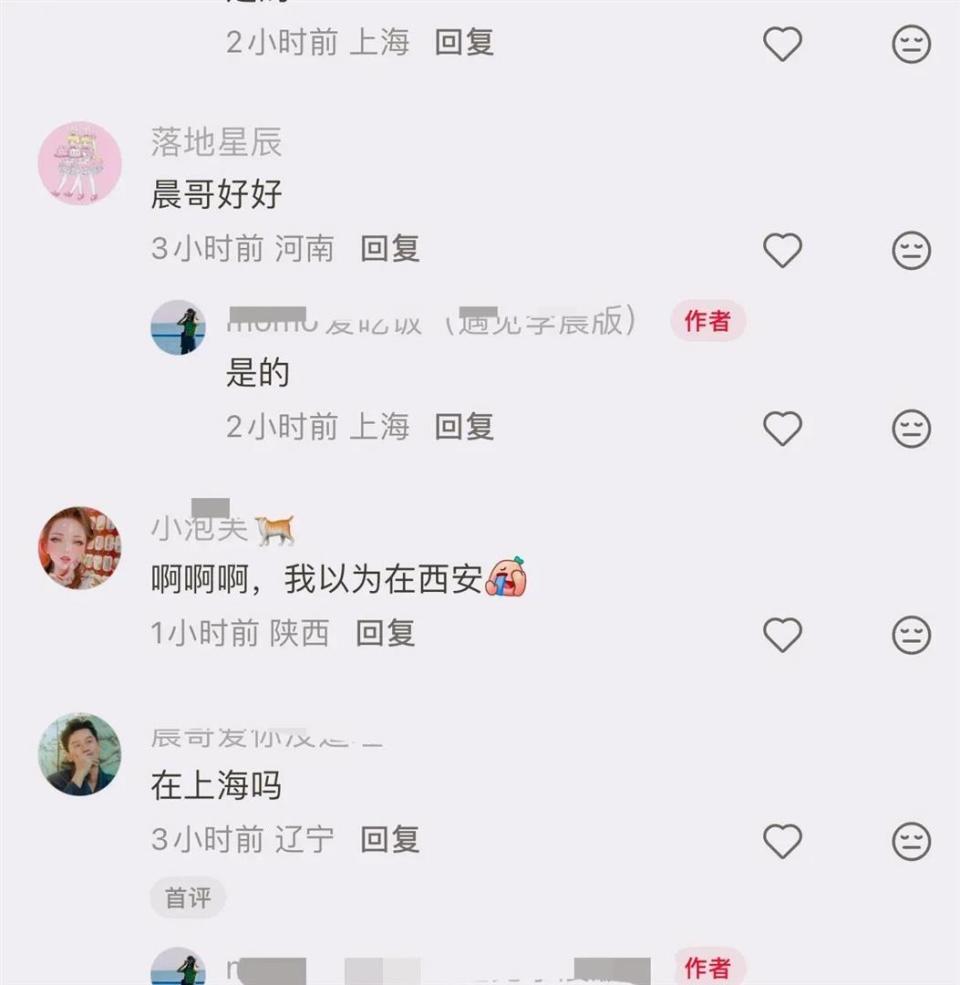
Task: Like 小泡芙's comment about 西安
Action: 783,634
